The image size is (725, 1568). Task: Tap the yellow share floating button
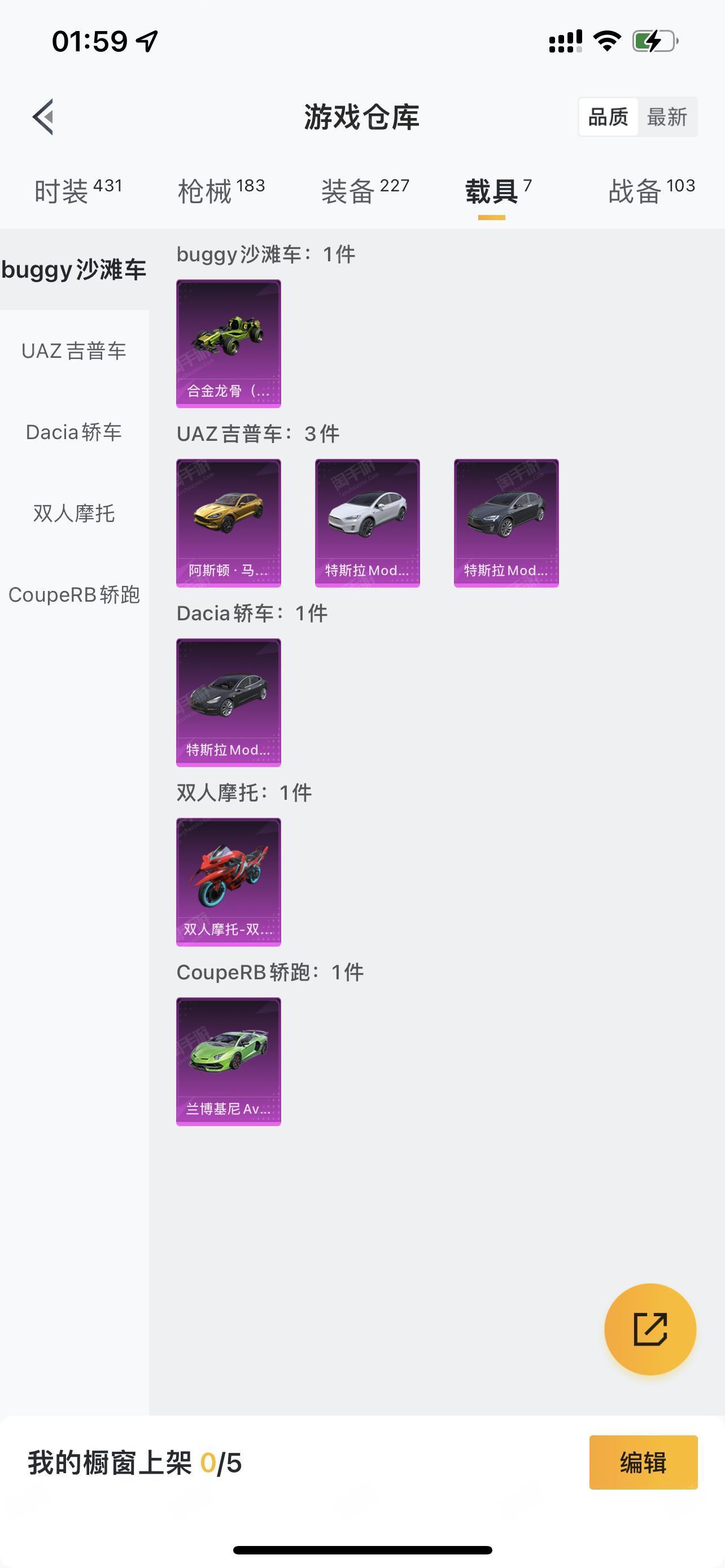[650, 1329]
